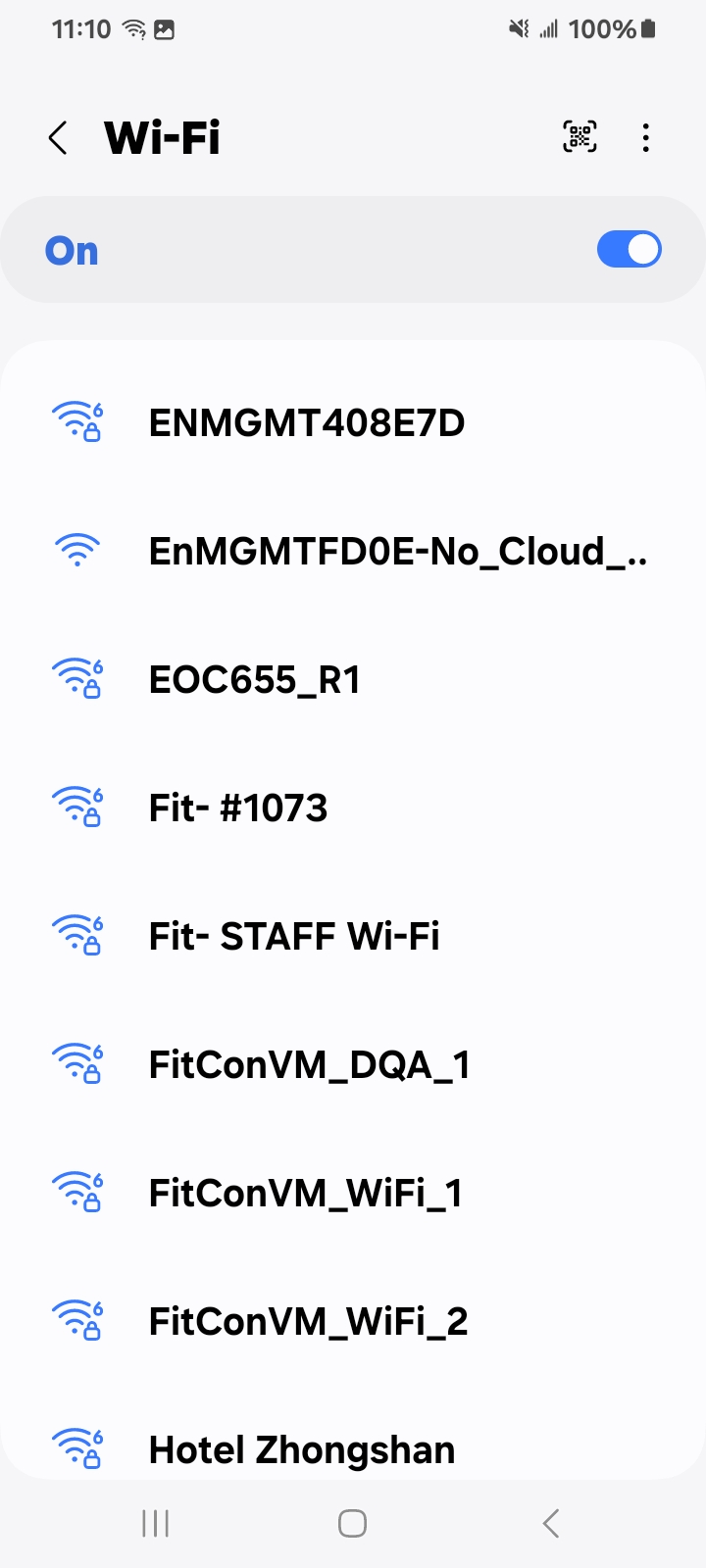Go to the home screen
This screenshot has width=706, height=1568.
[352, 1523]
